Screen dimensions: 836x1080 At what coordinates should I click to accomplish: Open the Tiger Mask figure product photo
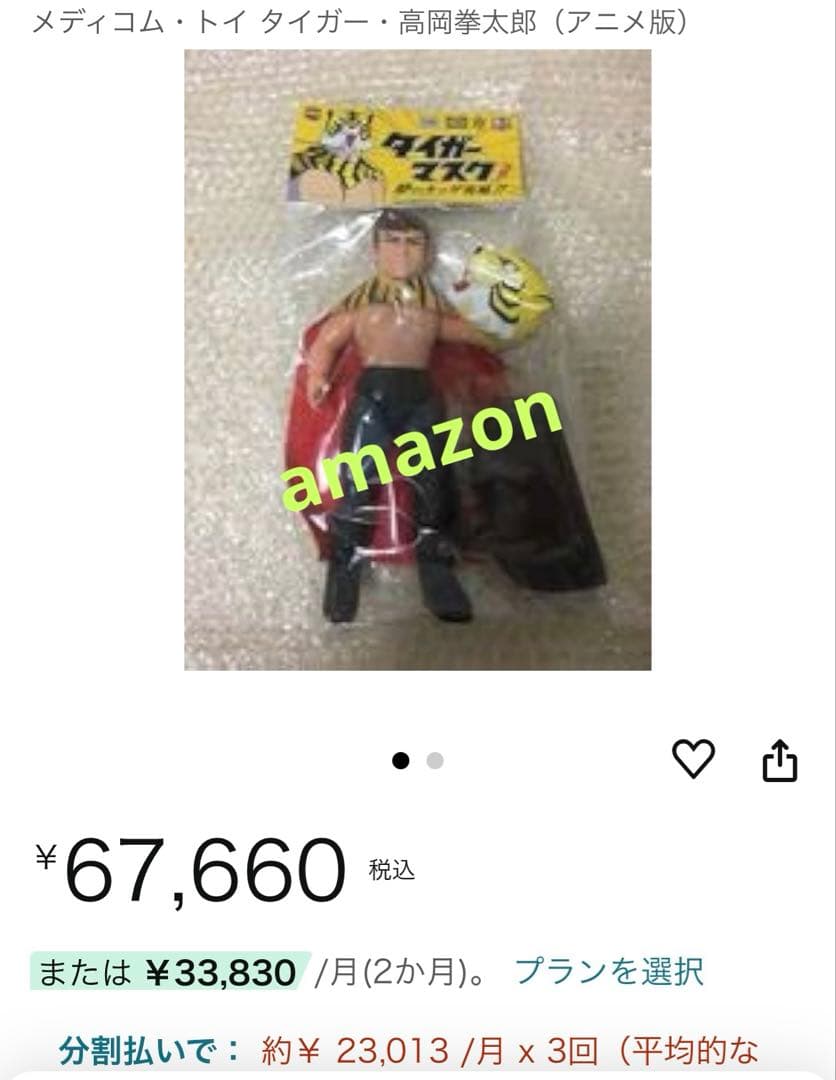(x=418, y=360)
